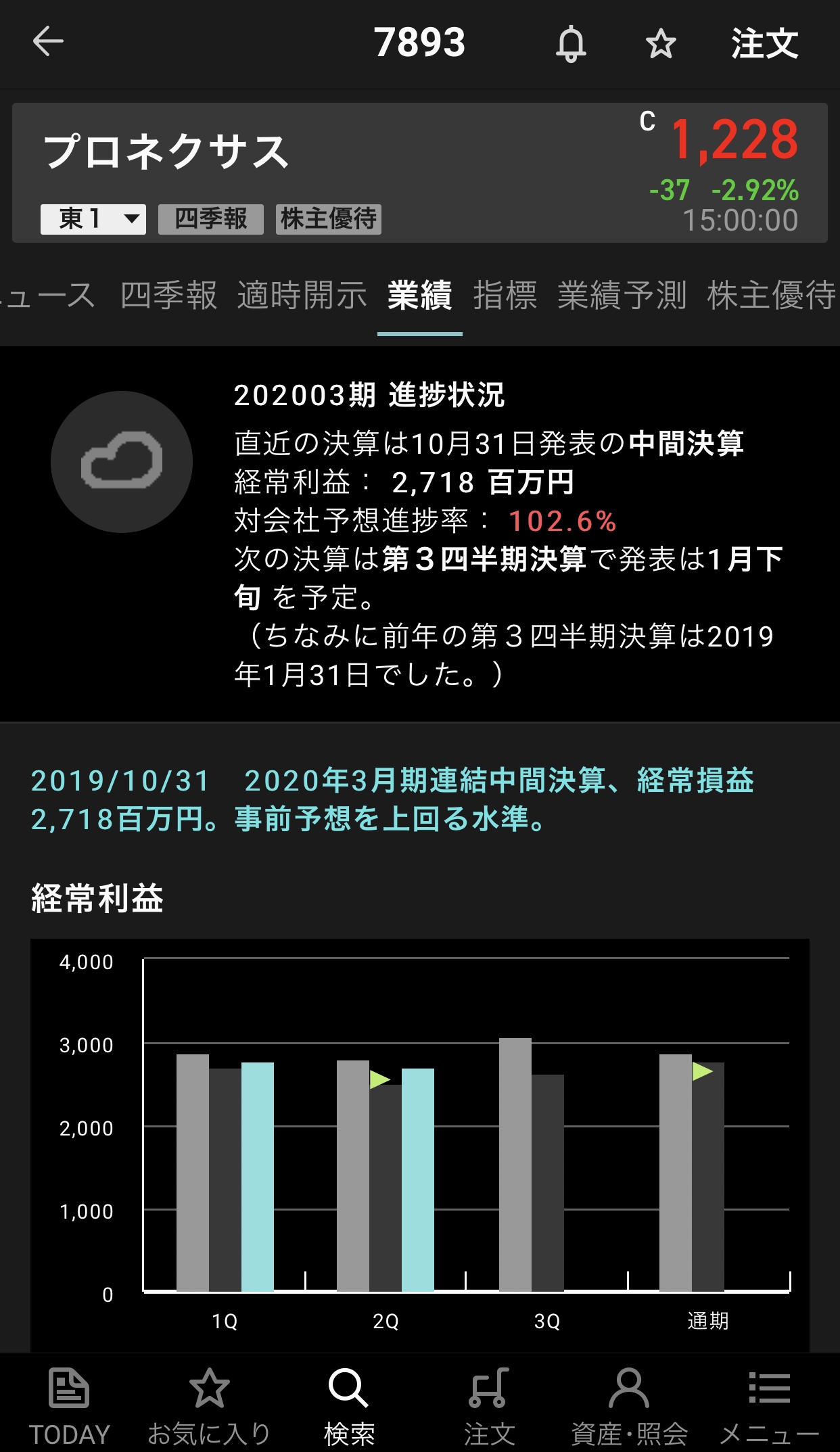Open 検索 in bottom navigation
This screenshot has width=840, height=1452.
click(349, 1405)
